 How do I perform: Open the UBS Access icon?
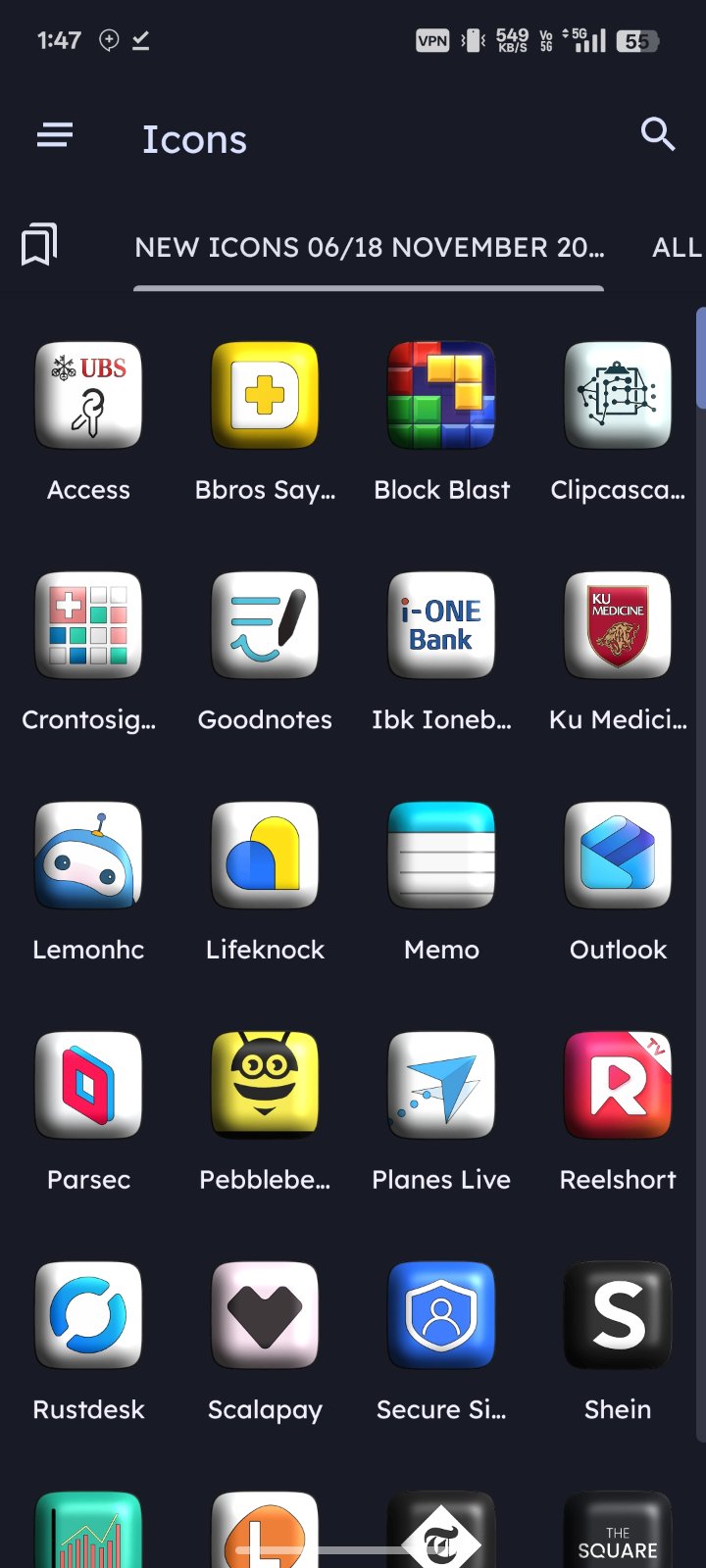pyautogui.click(x=88, y=395)
